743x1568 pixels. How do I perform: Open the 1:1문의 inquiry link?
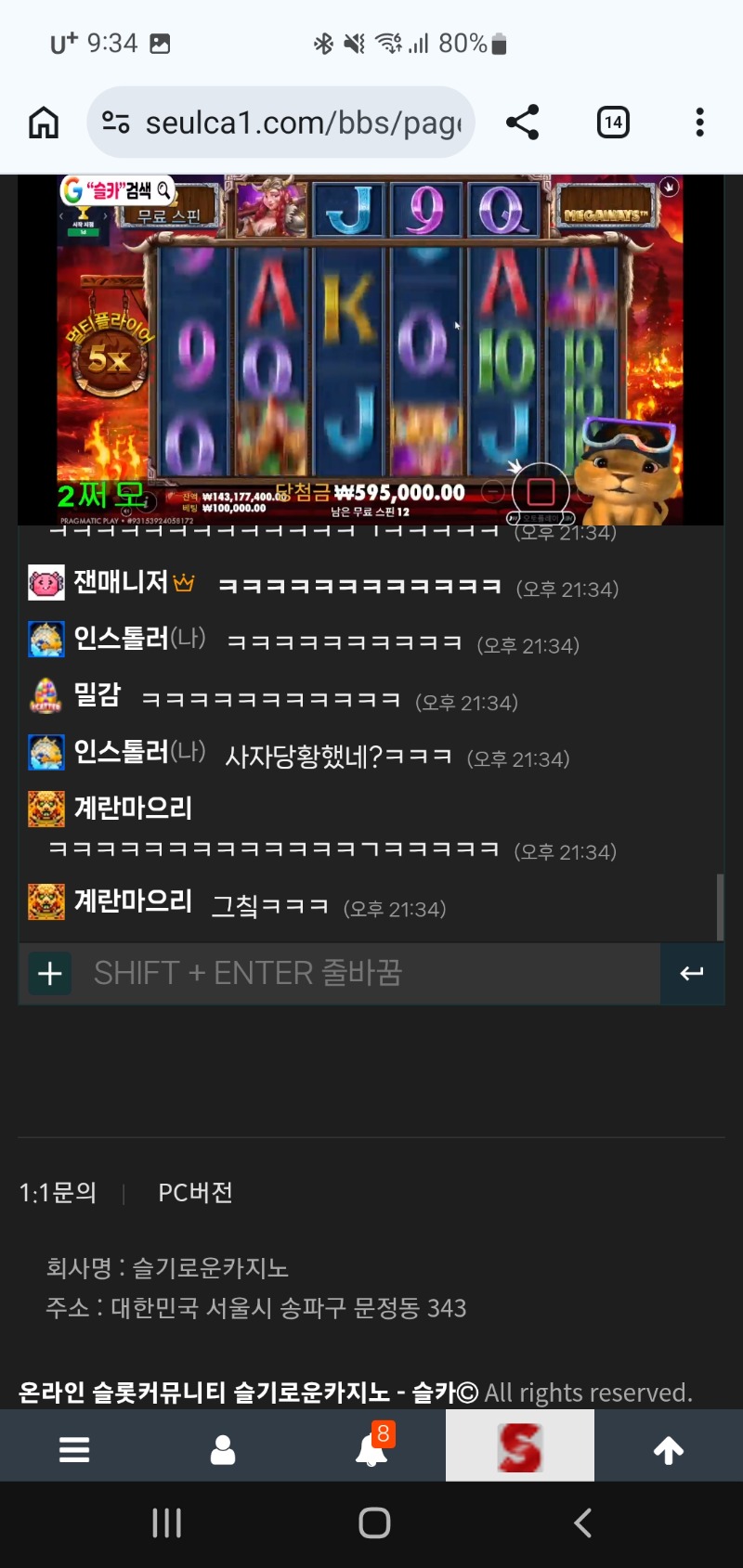[x=59, y=1192]
